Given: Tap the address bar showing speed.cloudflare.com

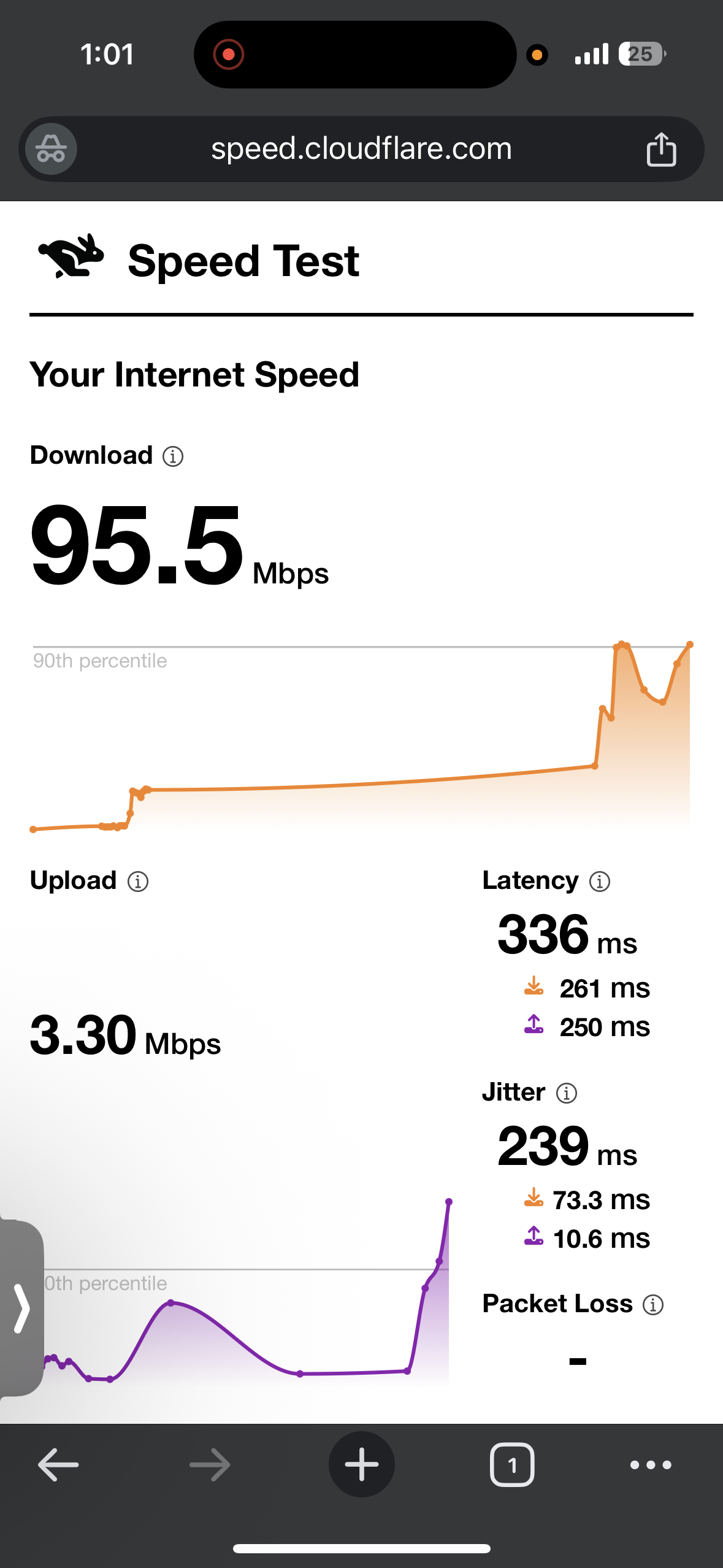Looking at the screenshot, I should coord(361,148).
